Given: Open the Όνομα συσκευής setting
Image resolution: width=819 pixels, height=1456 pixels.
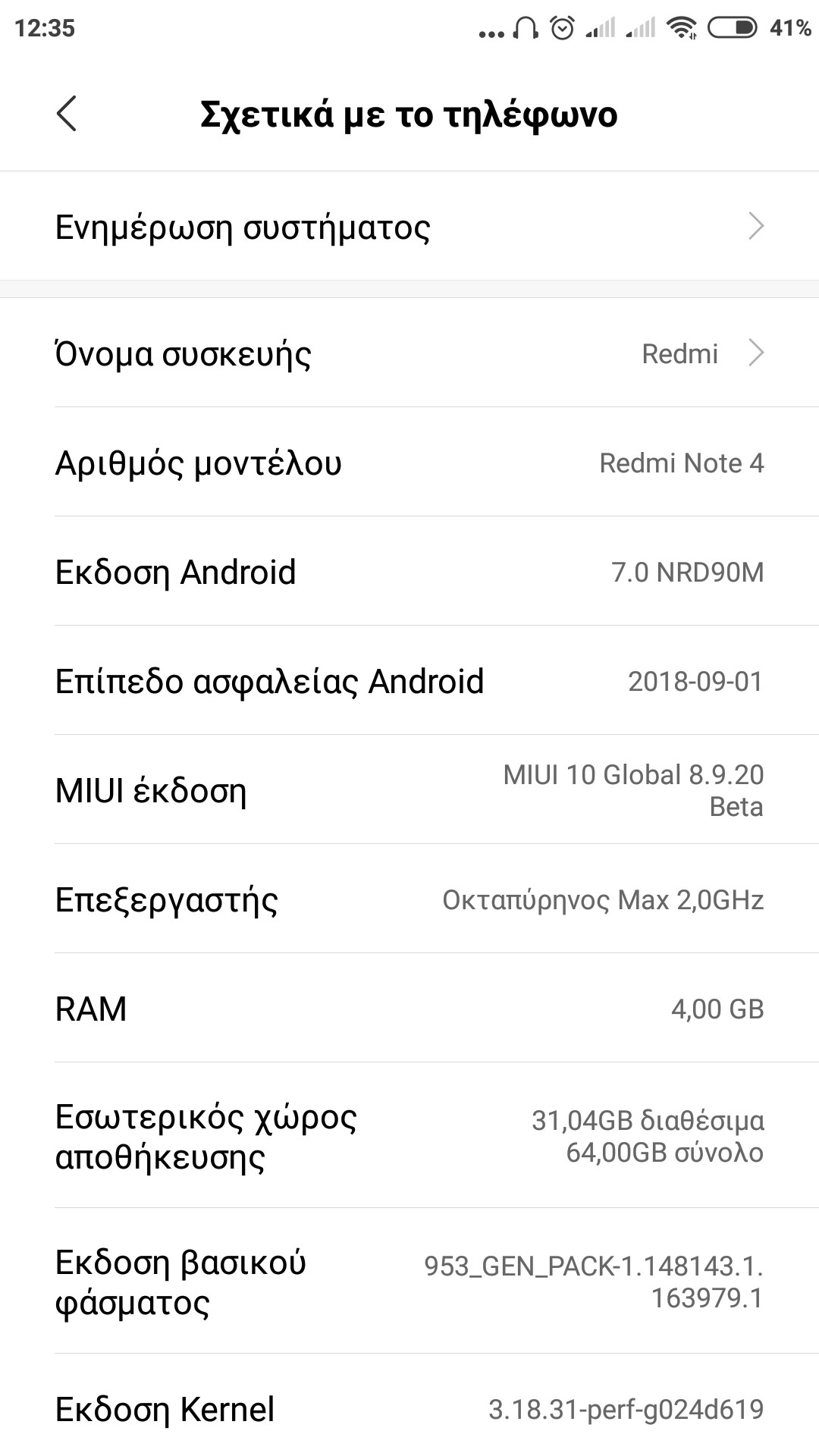Looking at the screenshot, I should [x=409, y=353].
